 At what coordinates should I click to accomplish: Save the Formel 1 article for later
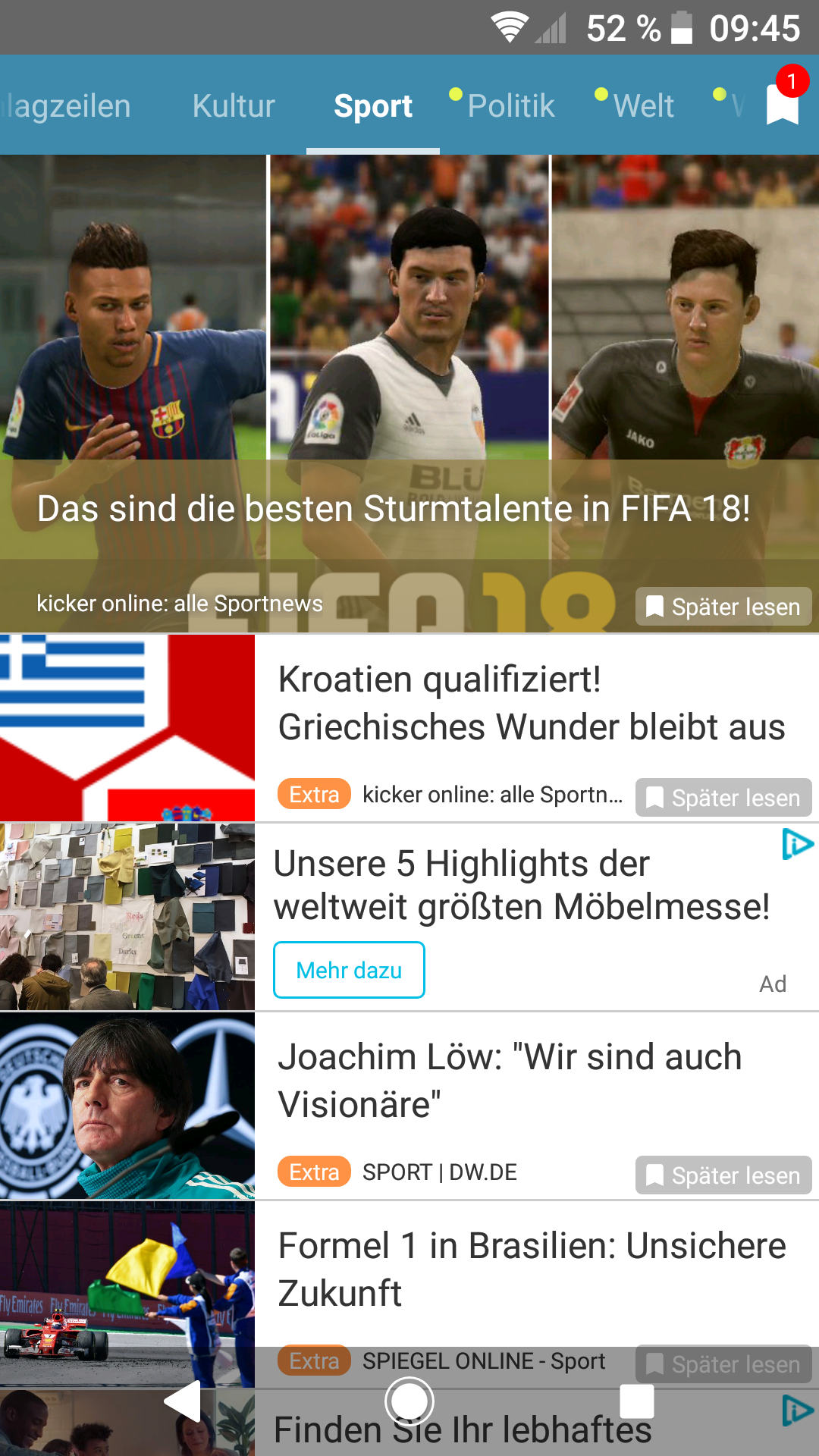[x=723, y=1364]
